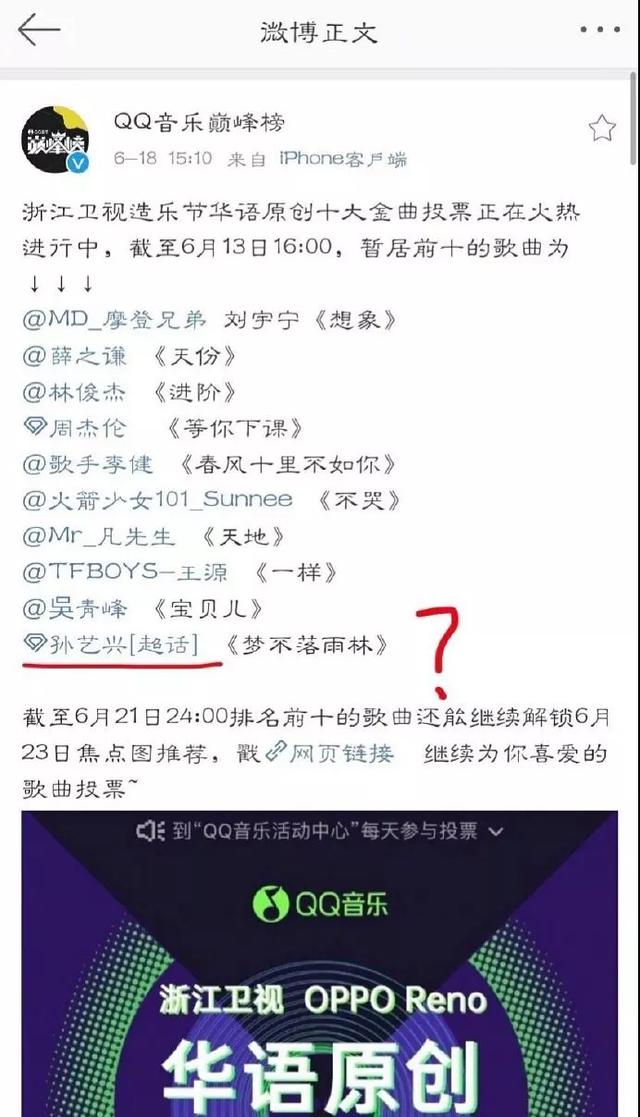Open the QQ音乐 voting poster image
640x1117 pixels.
pos(319,960)
